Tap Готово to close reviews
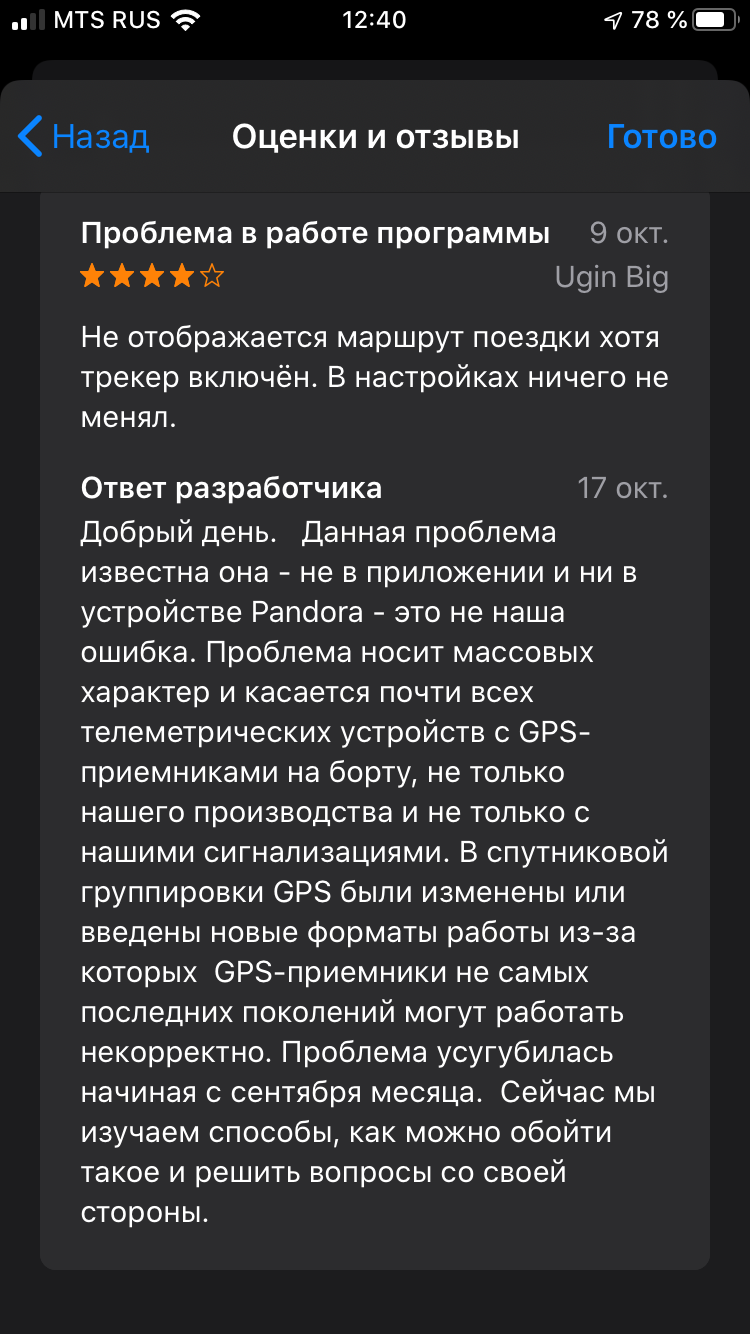Image resolution: width=750 pixels, height=1334 pixels. click(x=661, y=137)
